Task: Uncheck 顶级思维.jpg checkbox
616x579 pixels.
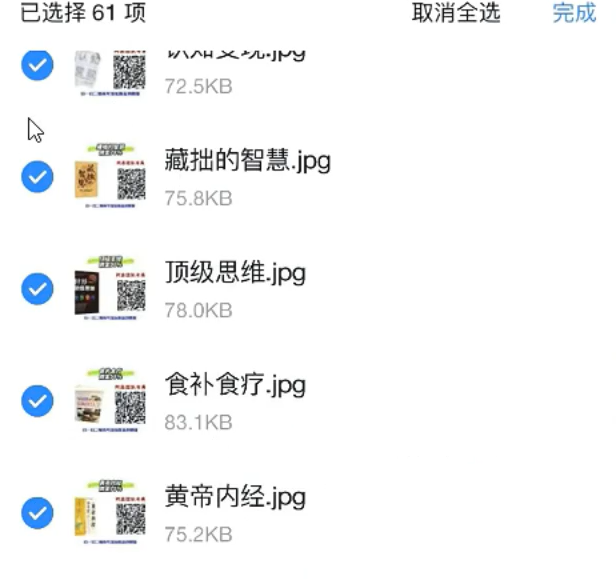Action: click(x=37, y=289)
